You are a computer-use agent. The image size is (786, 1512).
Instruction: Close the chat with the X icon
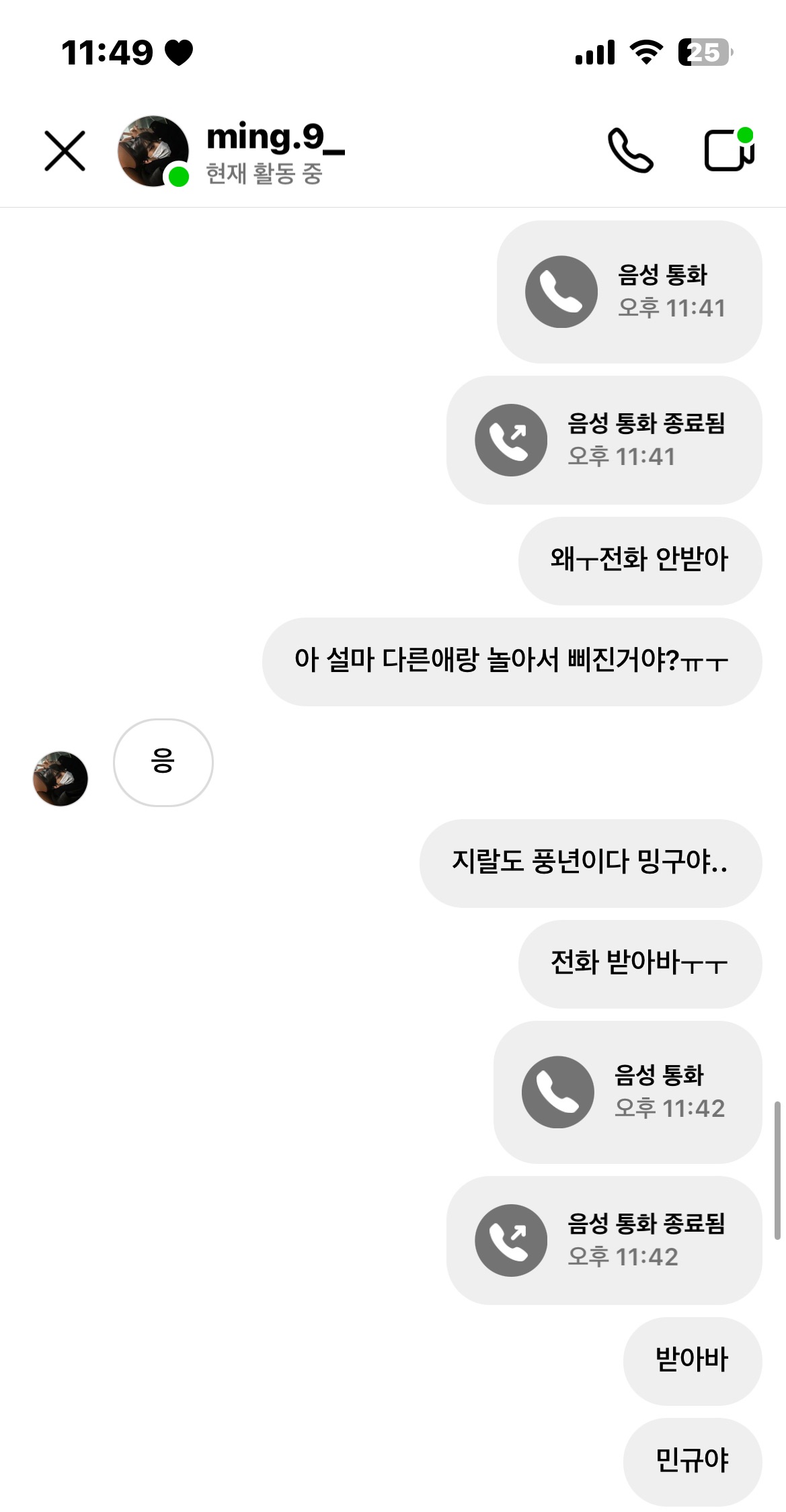tap(65, 151)
